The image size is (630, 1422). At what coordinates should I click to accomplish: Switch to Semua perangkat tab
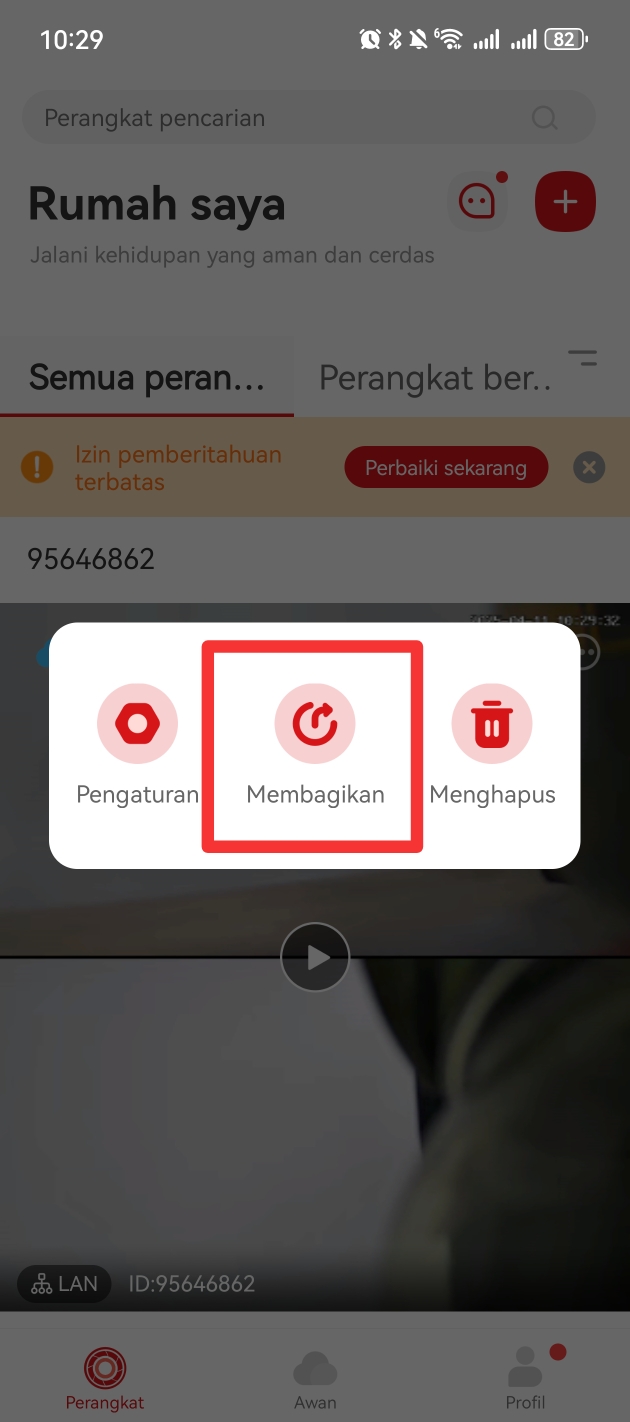click(147, 378)
